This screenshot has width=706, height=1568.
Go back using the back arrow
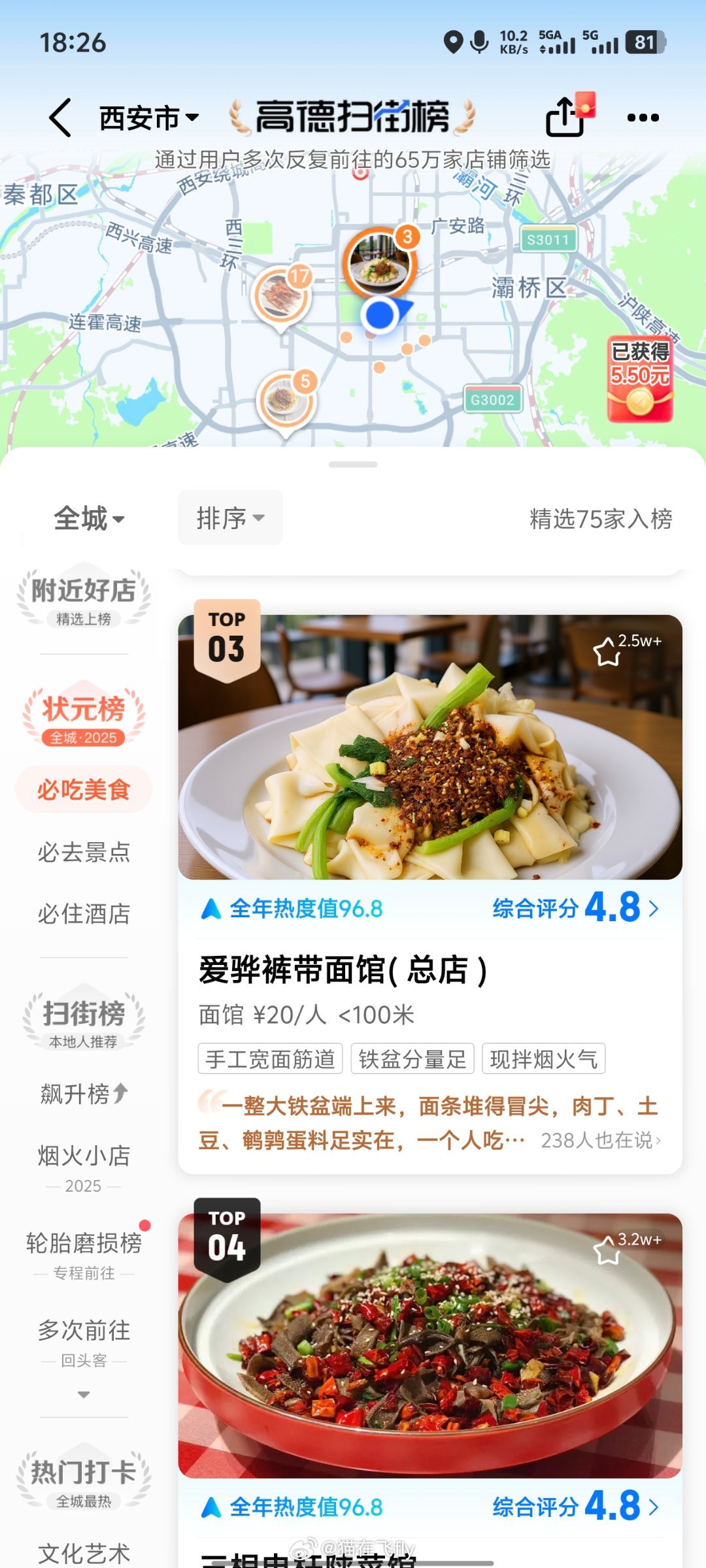[60, 118]
